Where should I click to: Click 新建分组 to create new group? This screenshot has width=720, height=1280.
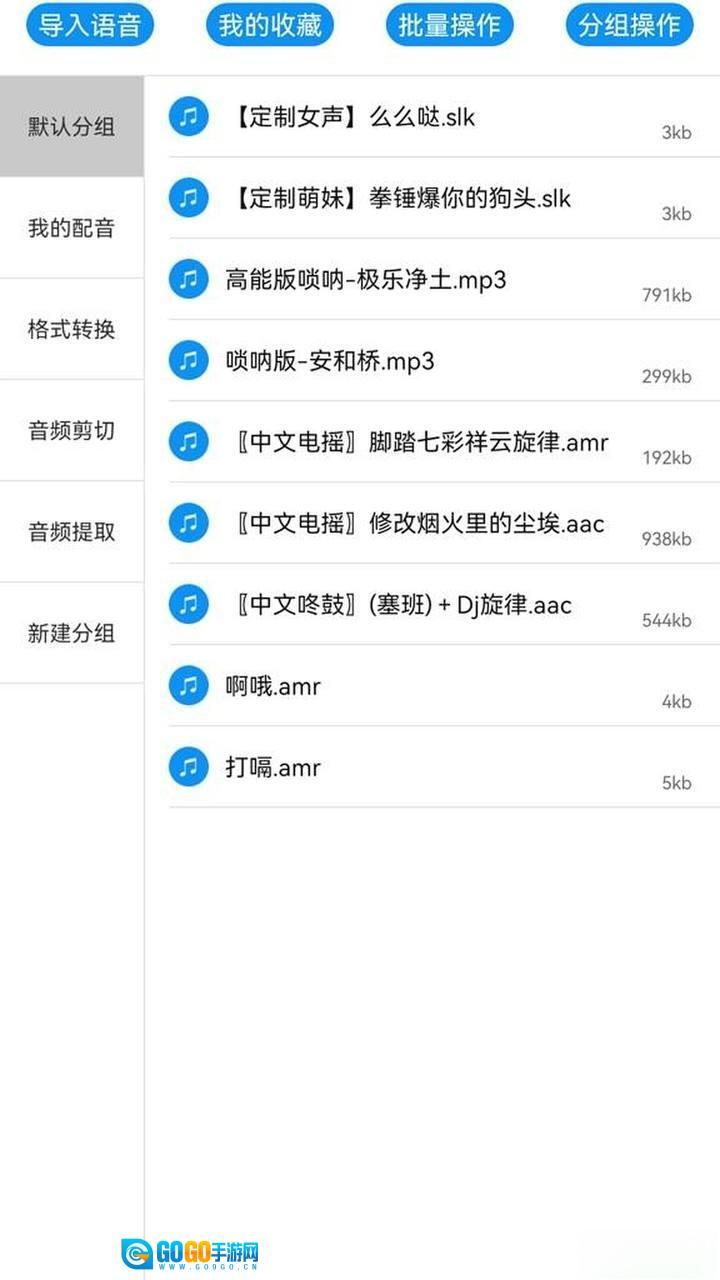[71, 632]
